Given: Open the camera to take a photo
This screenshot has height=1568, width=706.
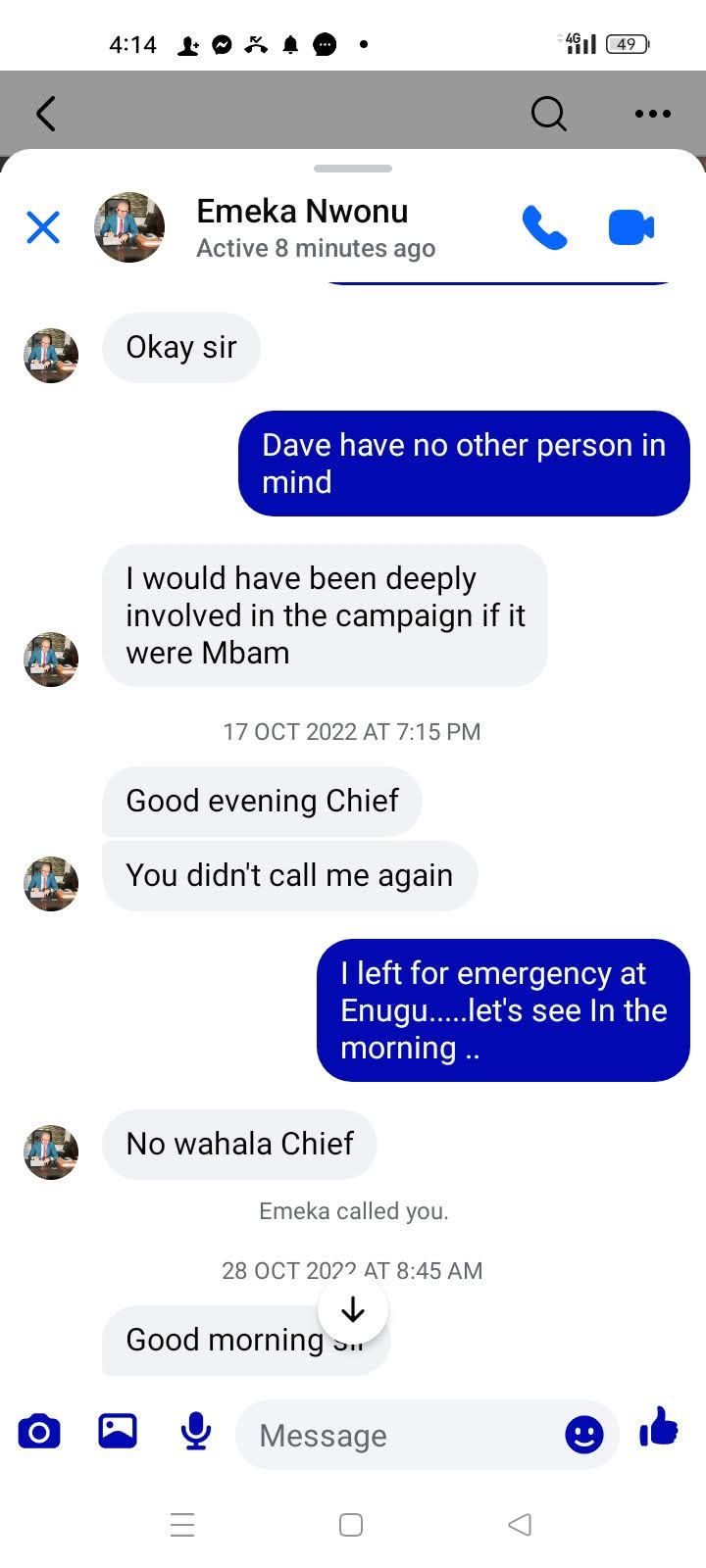Looking at the screenshot, I should click(x=39, y=1432).
